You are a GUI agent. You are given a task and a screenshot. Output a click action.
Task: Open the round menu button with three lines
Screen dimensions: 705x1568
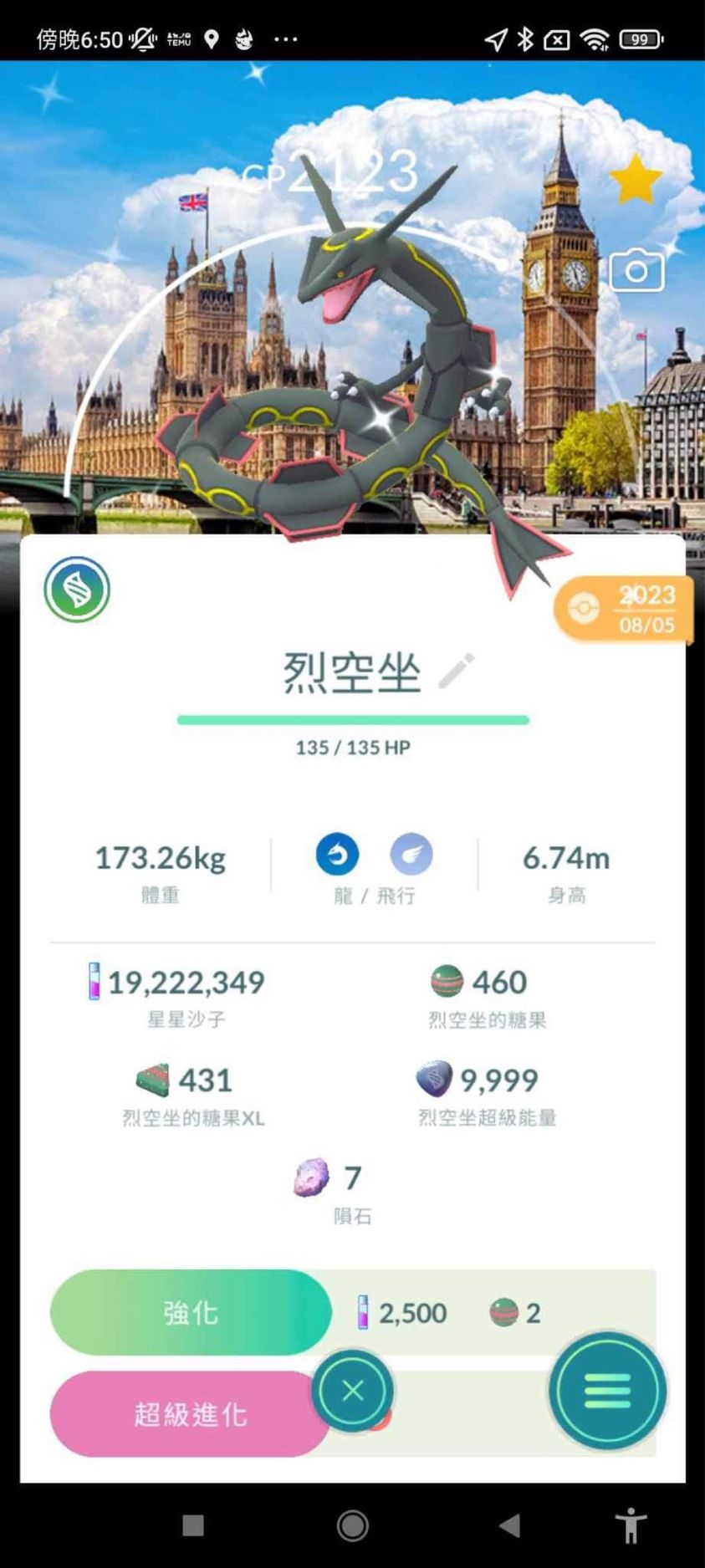(x=607, y=1391)
